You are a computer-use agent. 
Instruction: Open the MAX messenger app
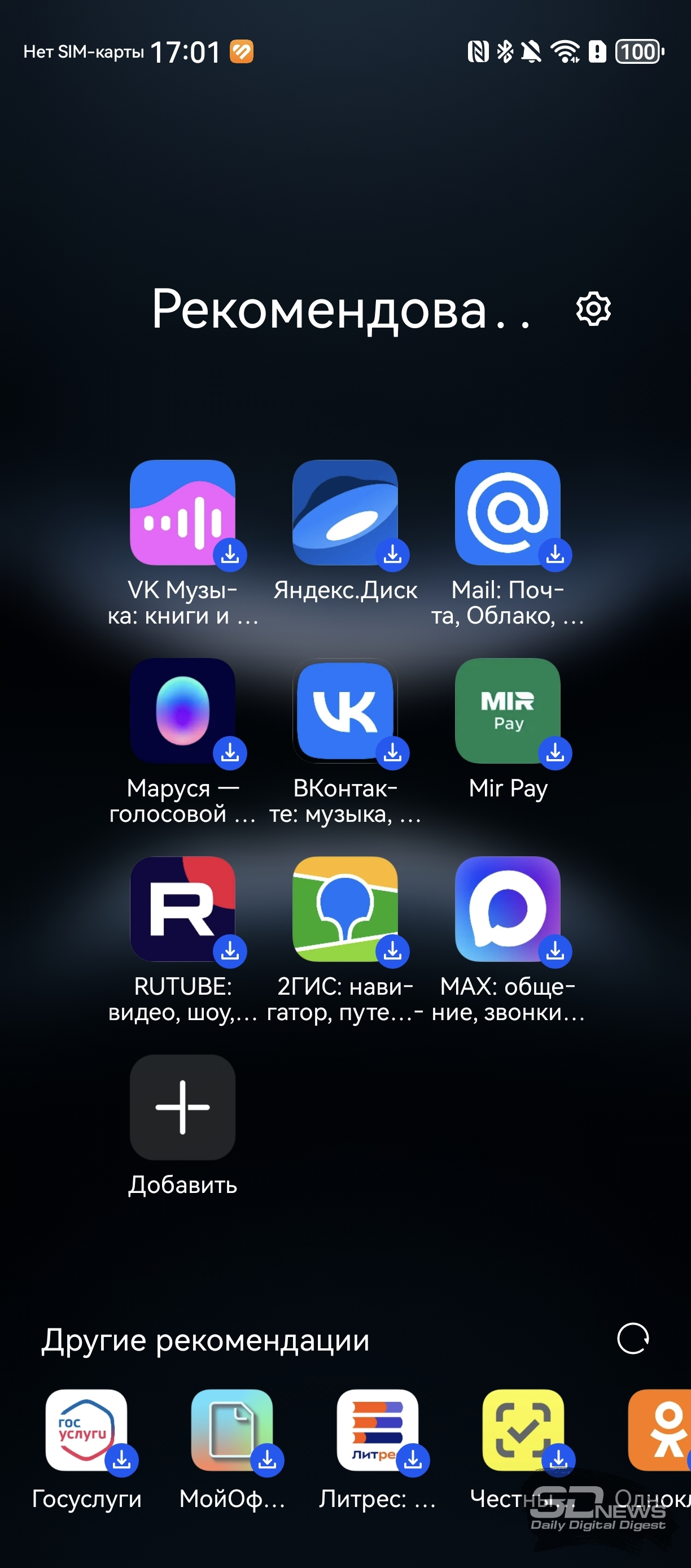(x=508, y=909)
